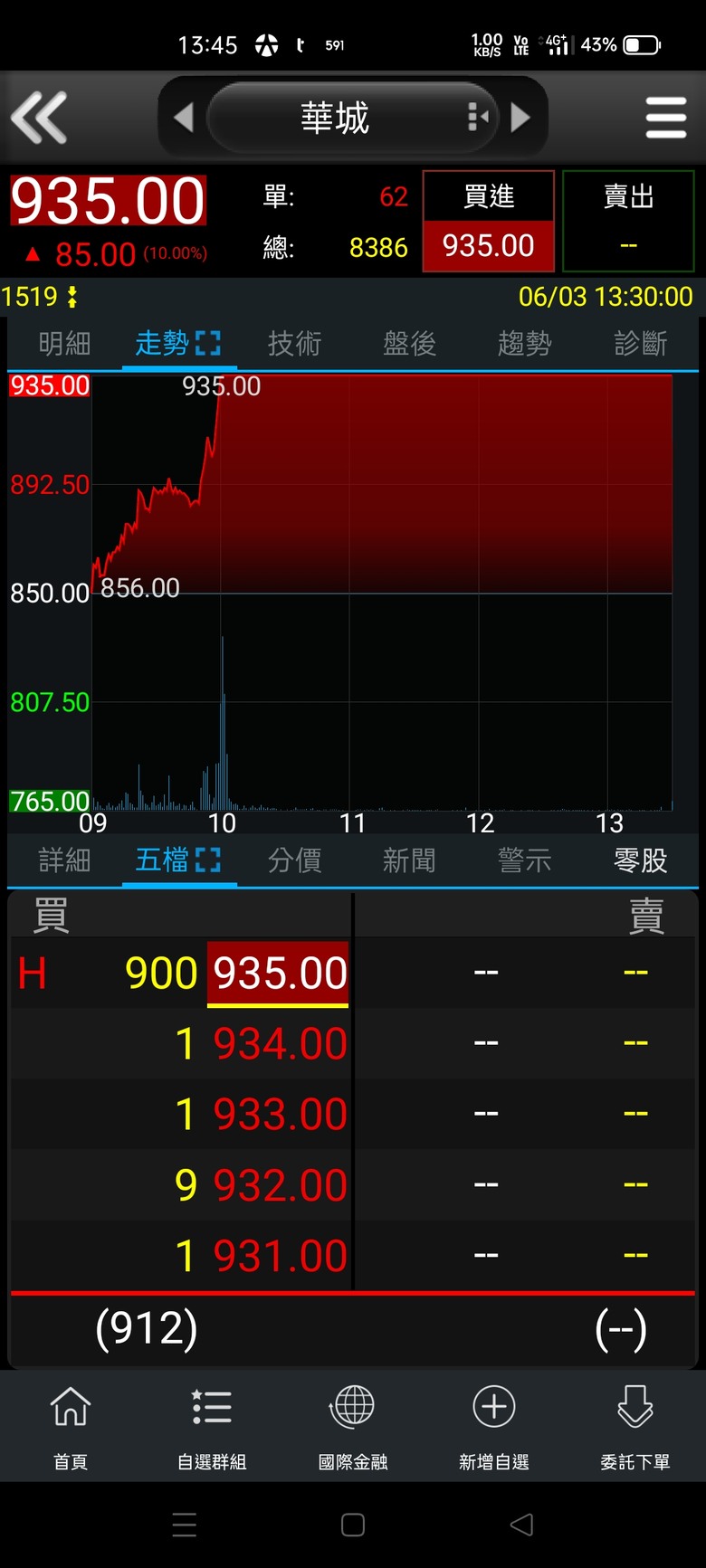Go to 首頁 home
706x1568 pixels.
[71, 1427]
